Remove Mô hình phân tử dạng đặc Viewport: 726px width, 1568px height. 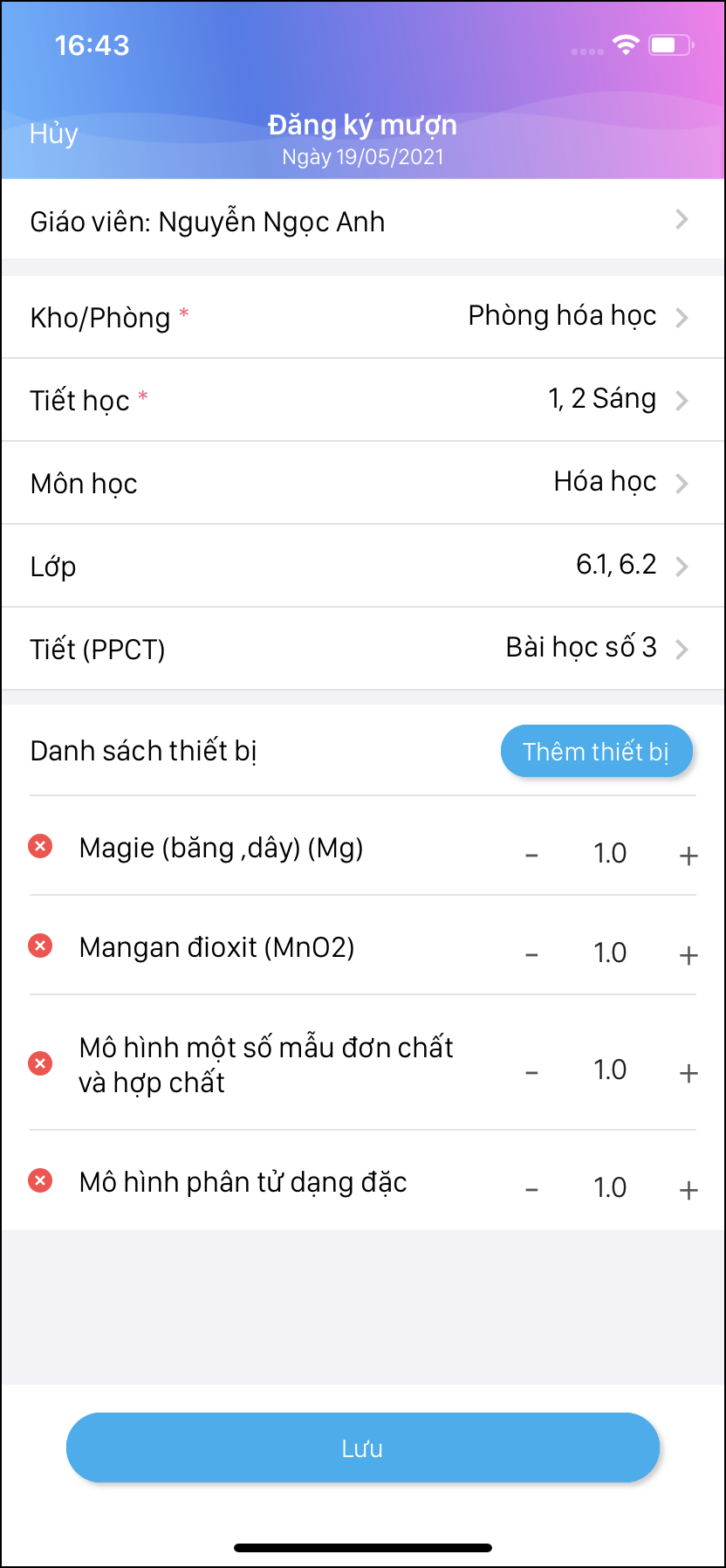pyautogui.click(x=40, y=1180)
